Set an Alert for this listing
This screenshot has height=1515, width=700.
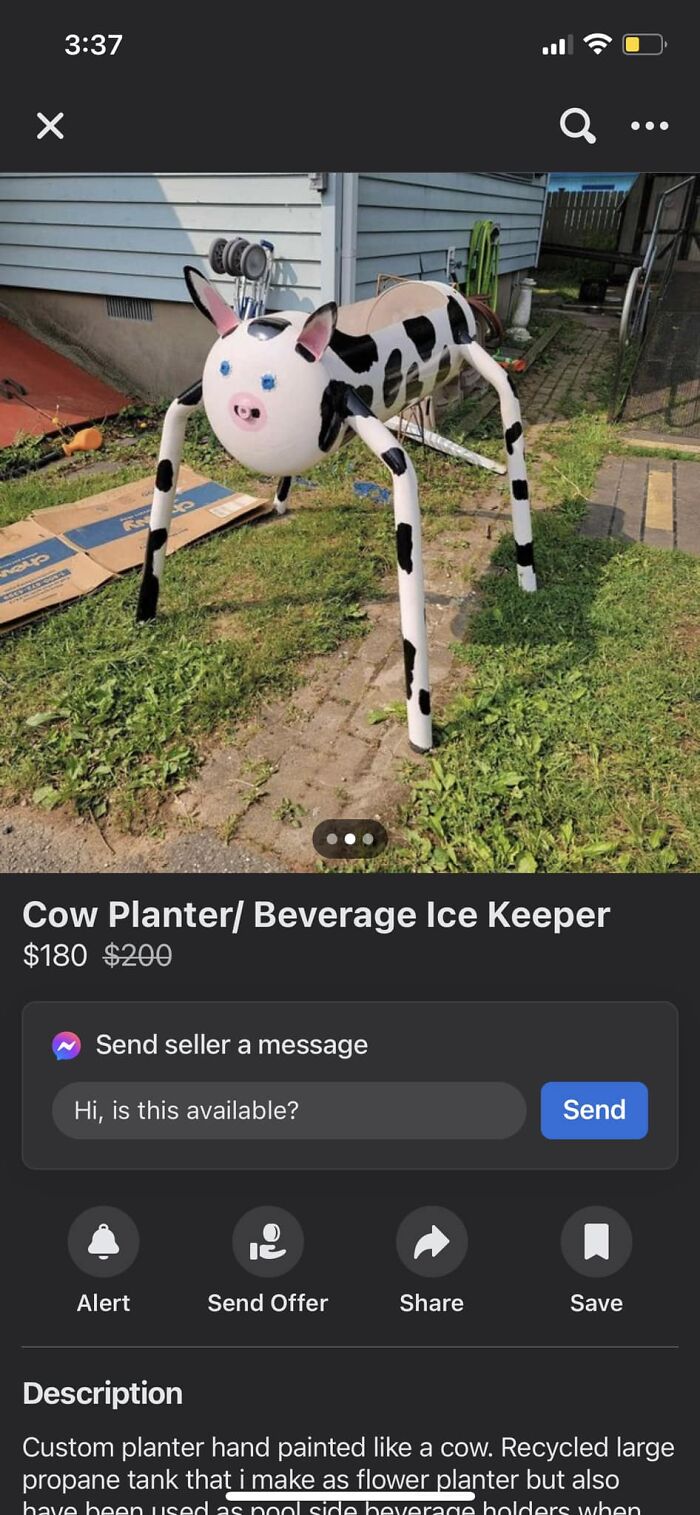coord(103,1242)
